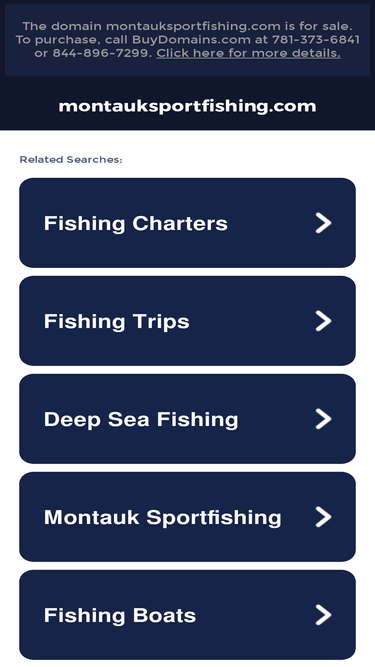This screenshot has width=375, height=667.
Task: Open the 'Click here for more details' link
Action: pos(248,54)
